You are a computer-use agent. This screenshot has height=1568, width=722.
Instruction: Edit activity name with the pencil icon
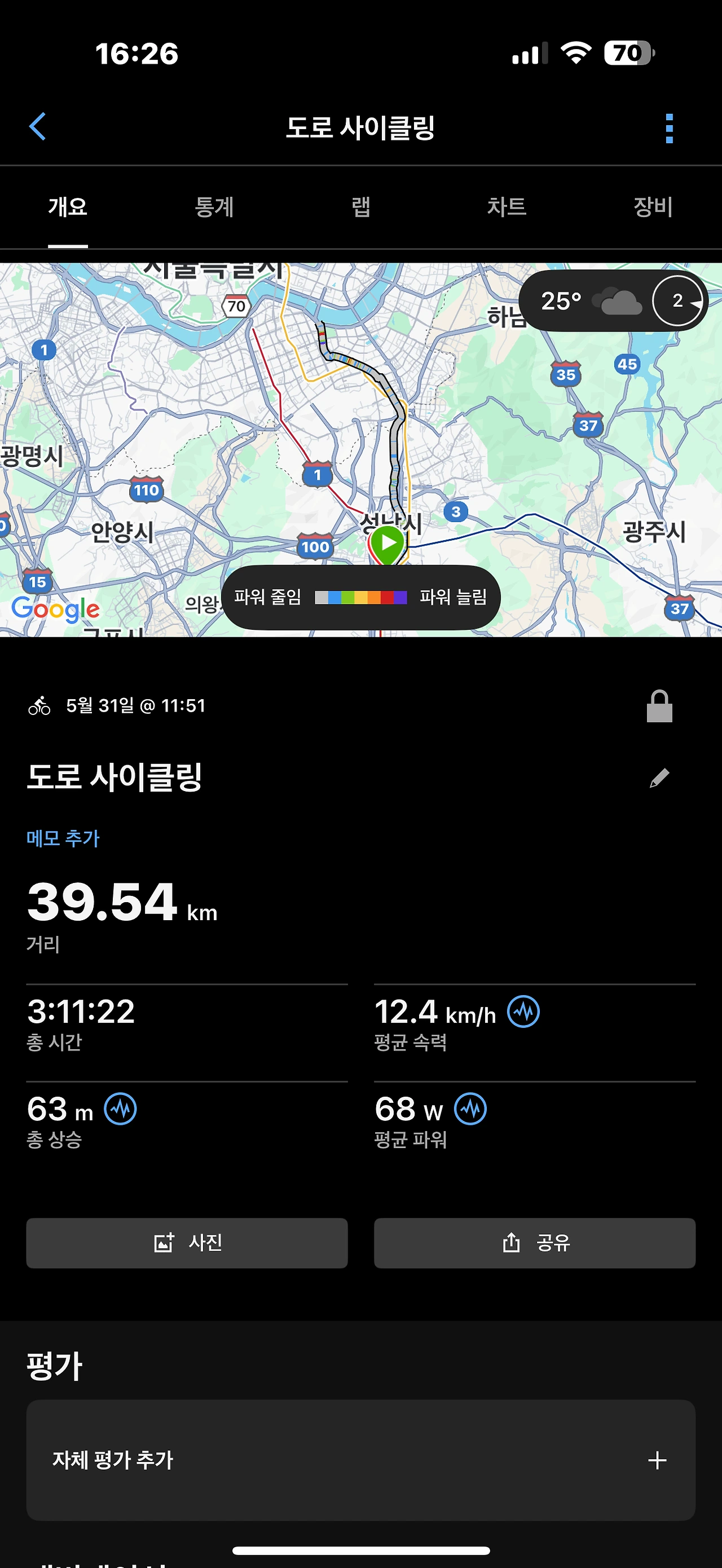click(x=659, y=778)
